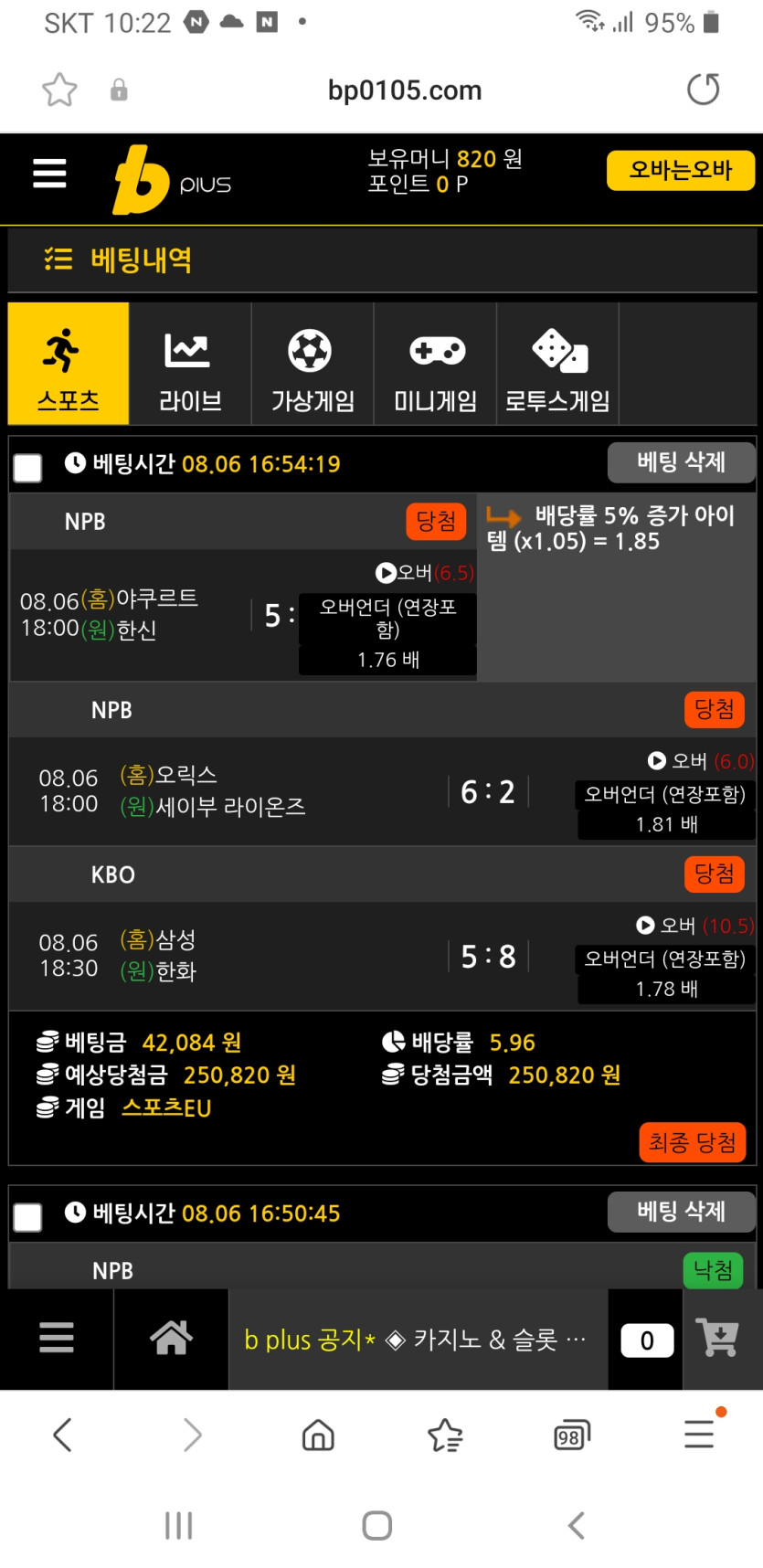763x1568 pixels.
Task: Open the betting cart icon
Action: (x=717, y=1339)
